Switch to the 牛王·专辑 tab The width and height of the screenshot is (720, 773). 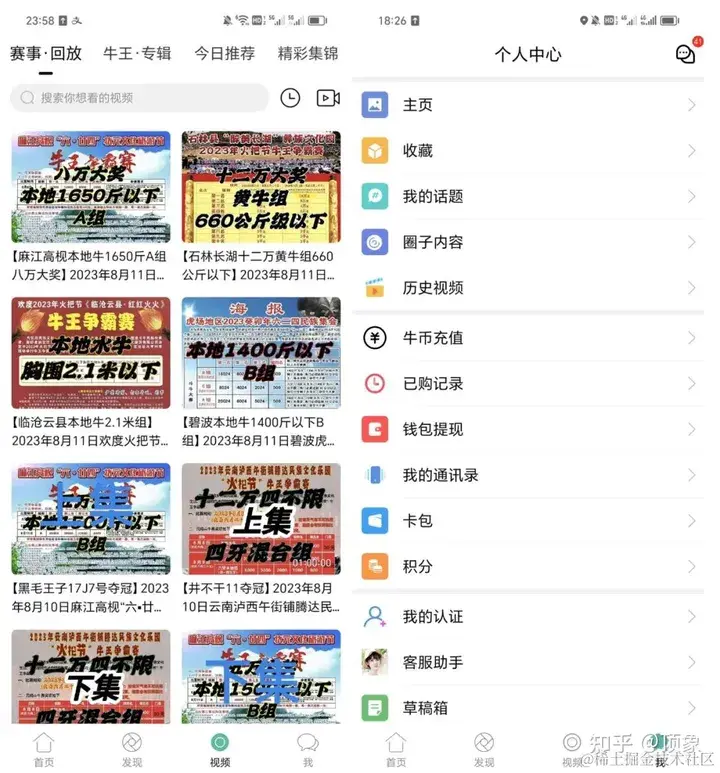[x=138, y=53]
